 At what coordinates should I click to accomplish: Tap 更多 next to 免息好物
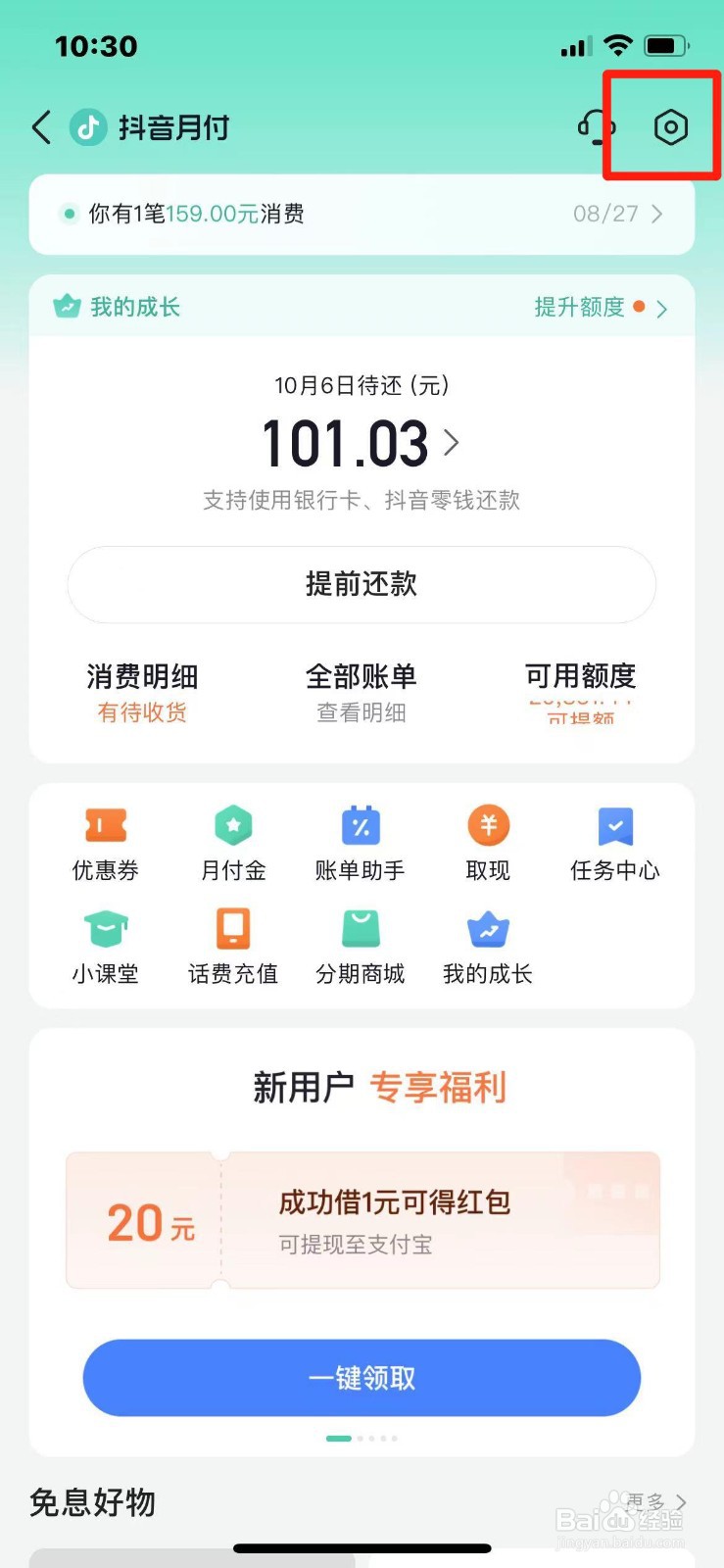pyautogui.click(x=656, y=1502)
